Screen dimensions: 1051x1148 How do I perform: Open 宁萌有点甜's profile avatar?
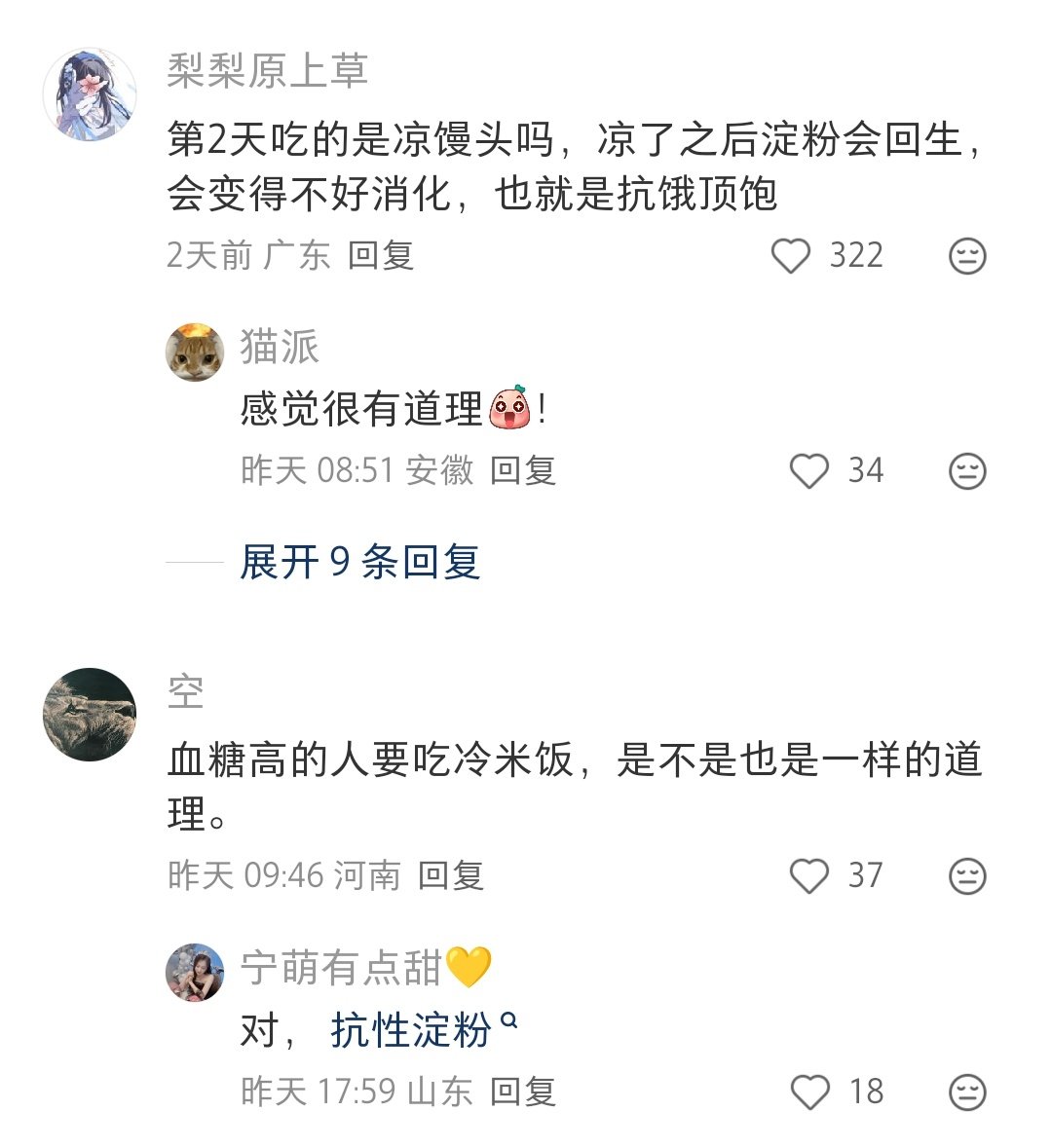tap(195, 972)
